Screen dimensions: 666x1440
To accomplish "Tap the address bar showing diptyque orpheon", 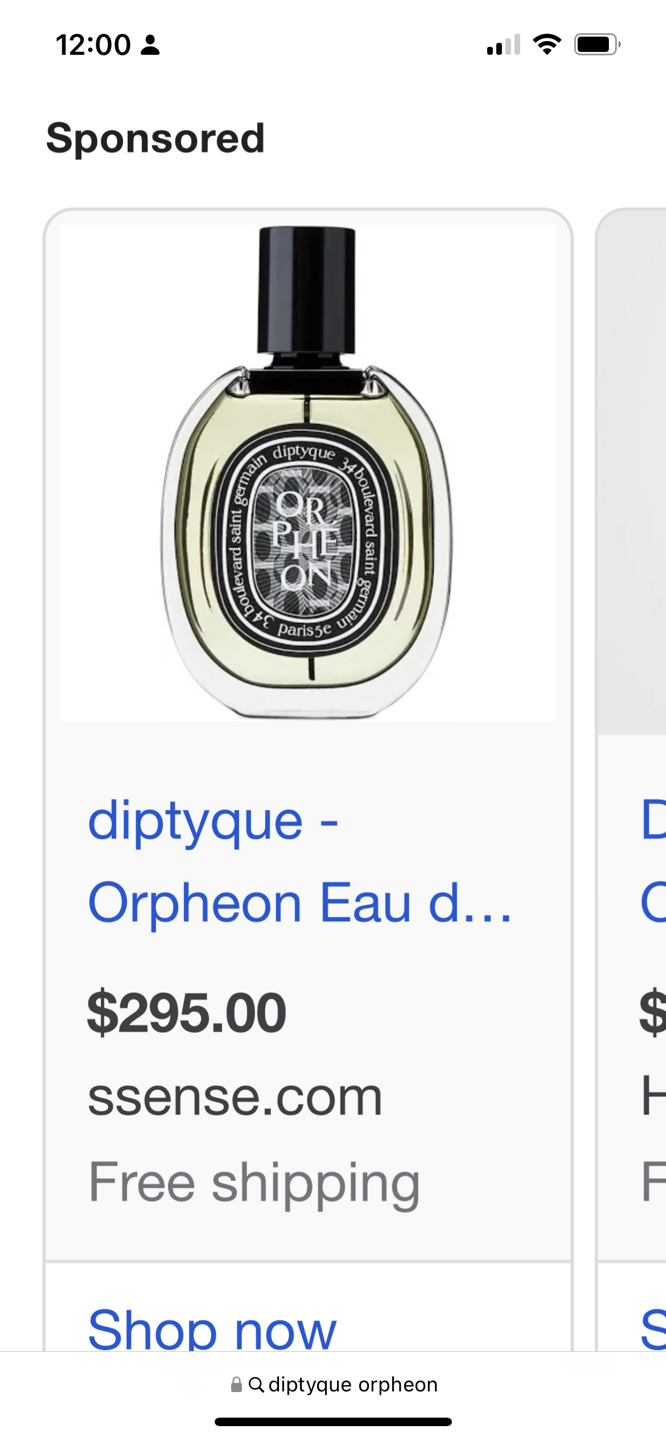I will pyautogui.click(x=333, y=1384).
